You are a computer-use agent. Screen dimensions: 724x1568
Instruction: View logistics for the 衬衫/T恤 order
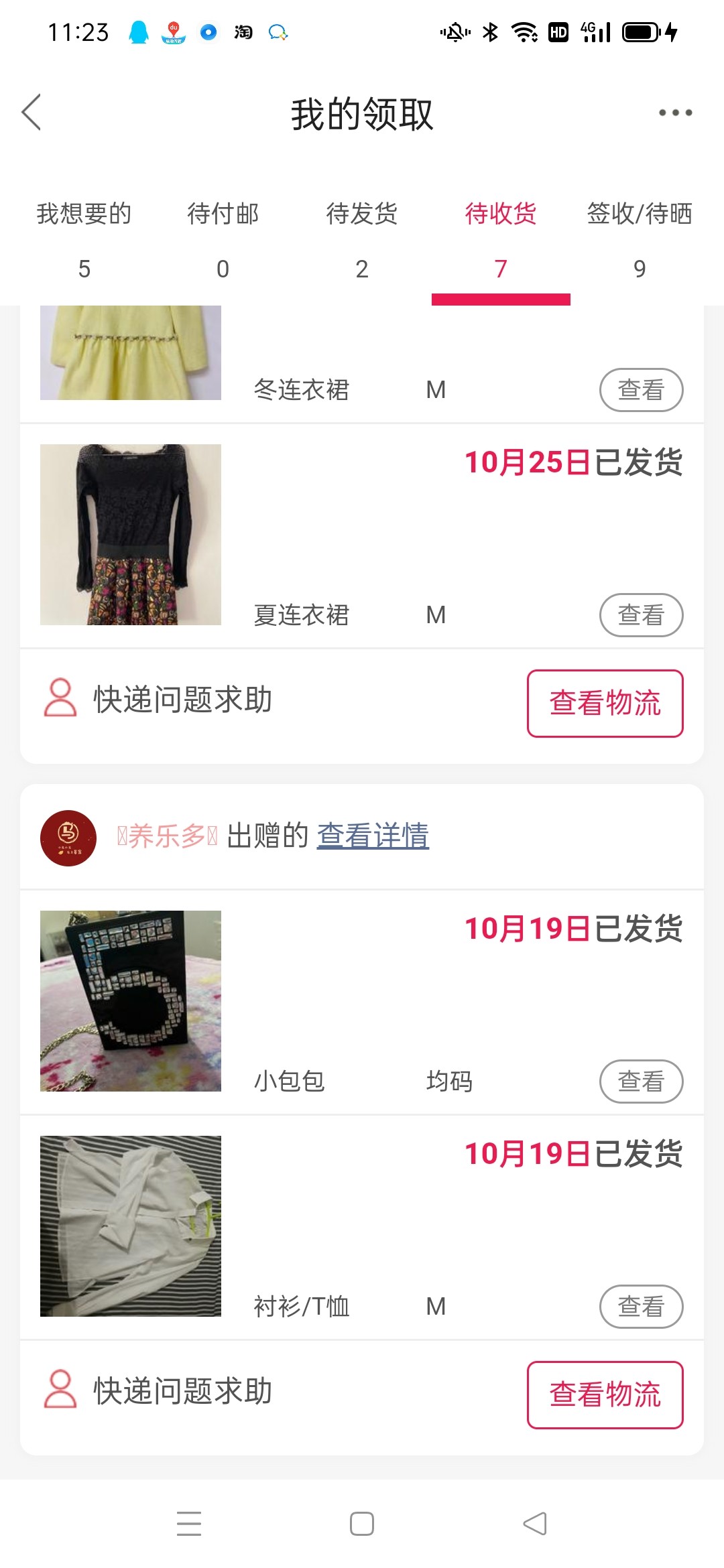point(605,1395)
